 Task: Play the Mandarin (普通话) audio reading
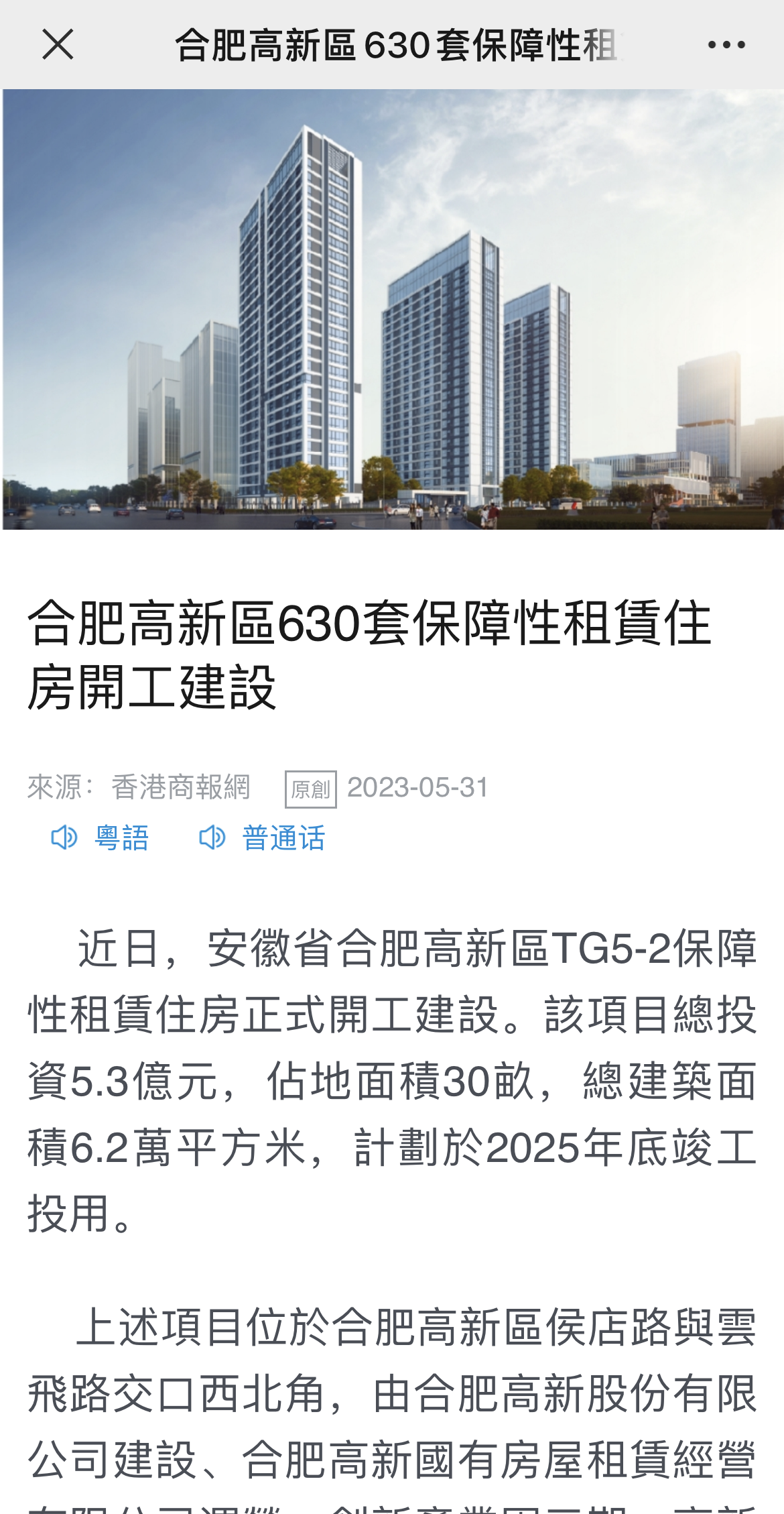click(263, 838)
